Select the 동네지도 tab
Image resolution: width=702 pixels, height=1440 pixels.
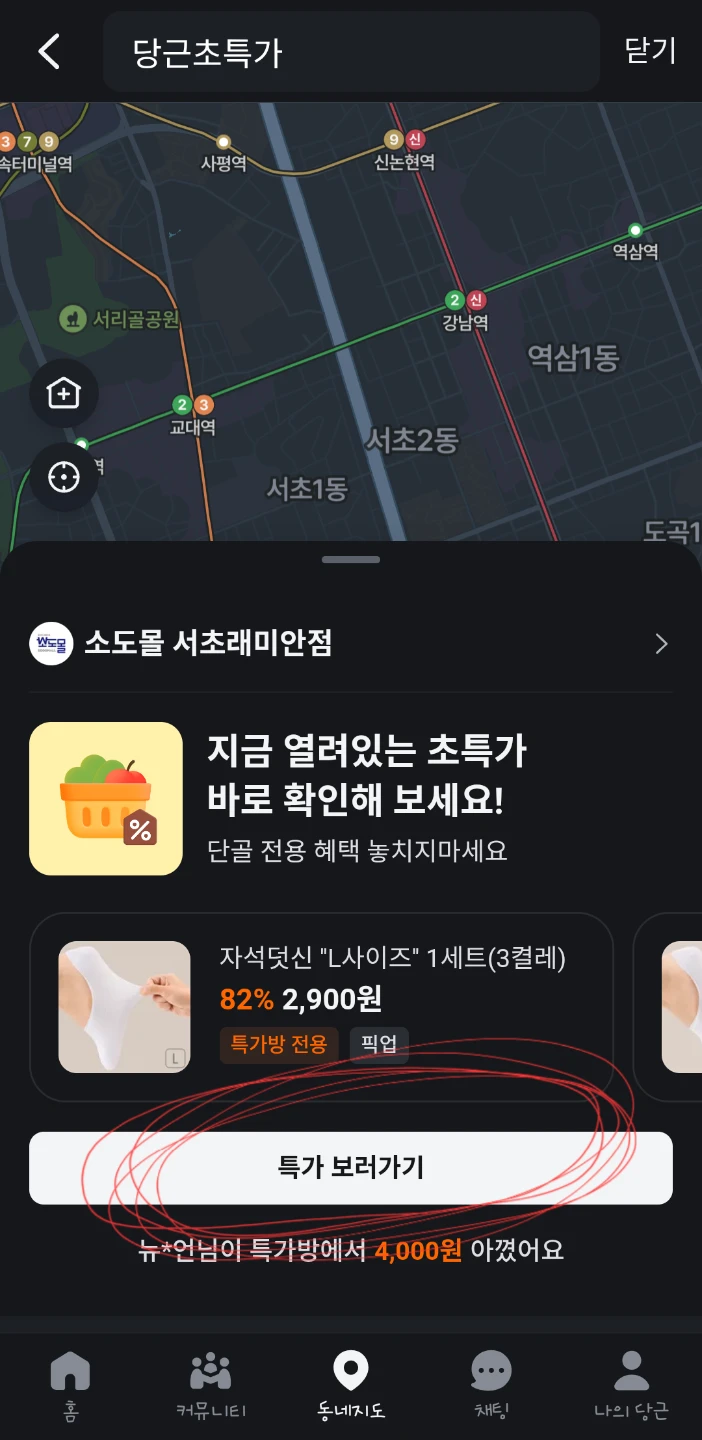point(351,1384)
